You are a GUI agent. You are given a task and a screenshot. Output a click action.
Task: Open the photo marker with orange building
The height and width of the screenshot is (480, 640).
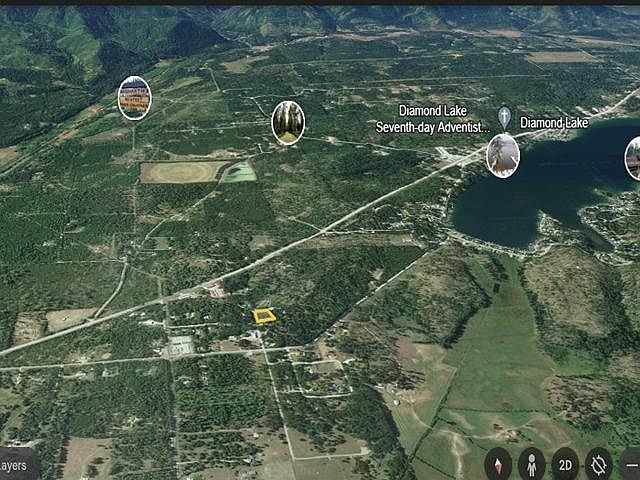click(134, 98)
